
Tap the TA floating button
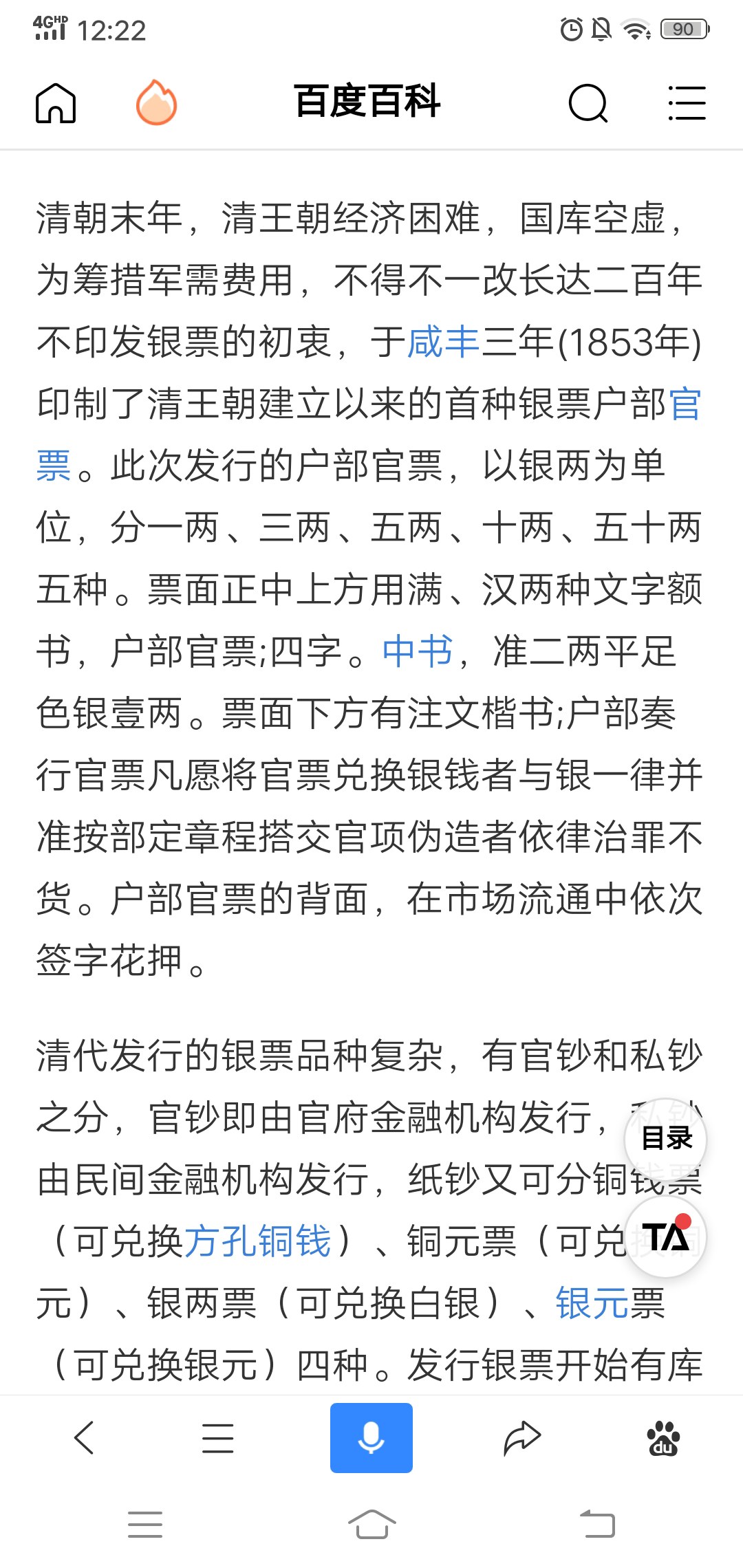click(665, 1237)
